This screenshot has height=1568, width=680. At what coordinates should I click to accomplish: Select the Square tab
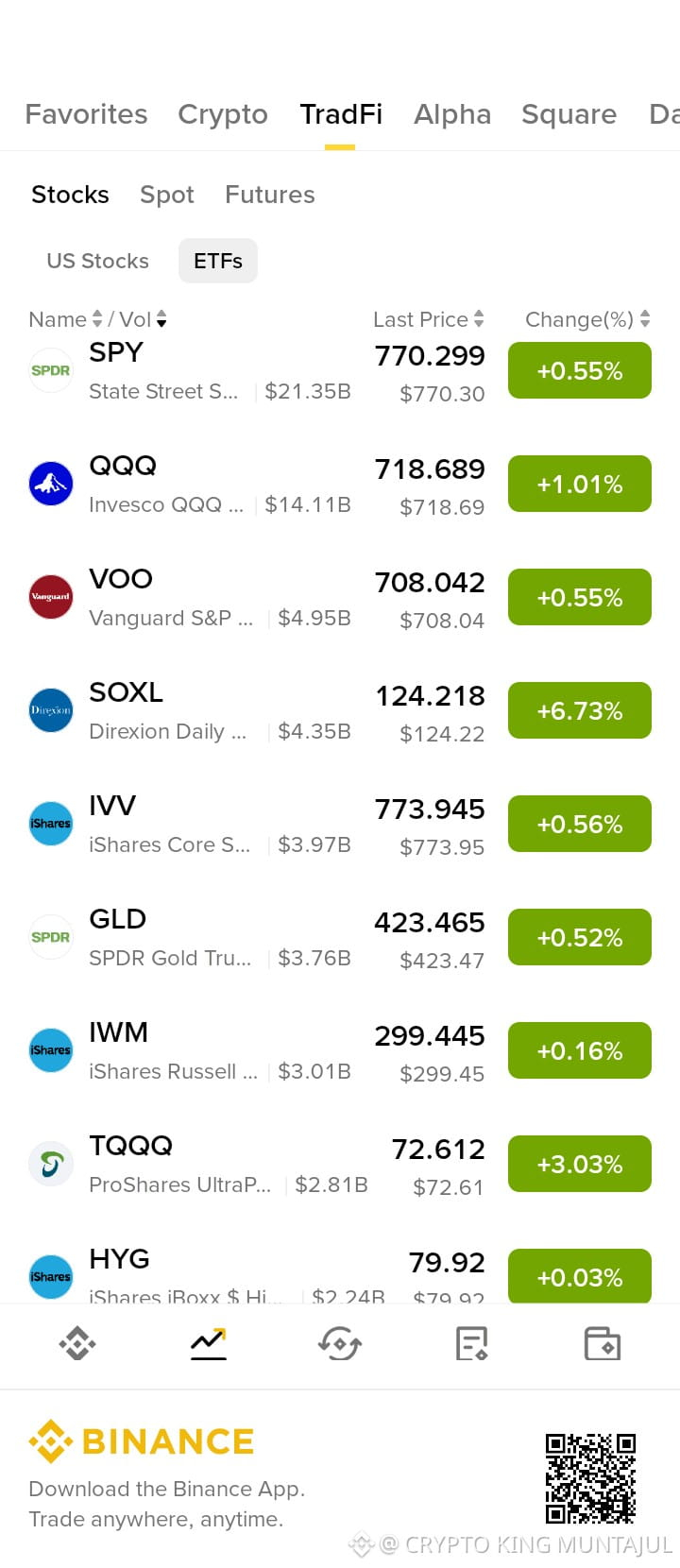569,114
